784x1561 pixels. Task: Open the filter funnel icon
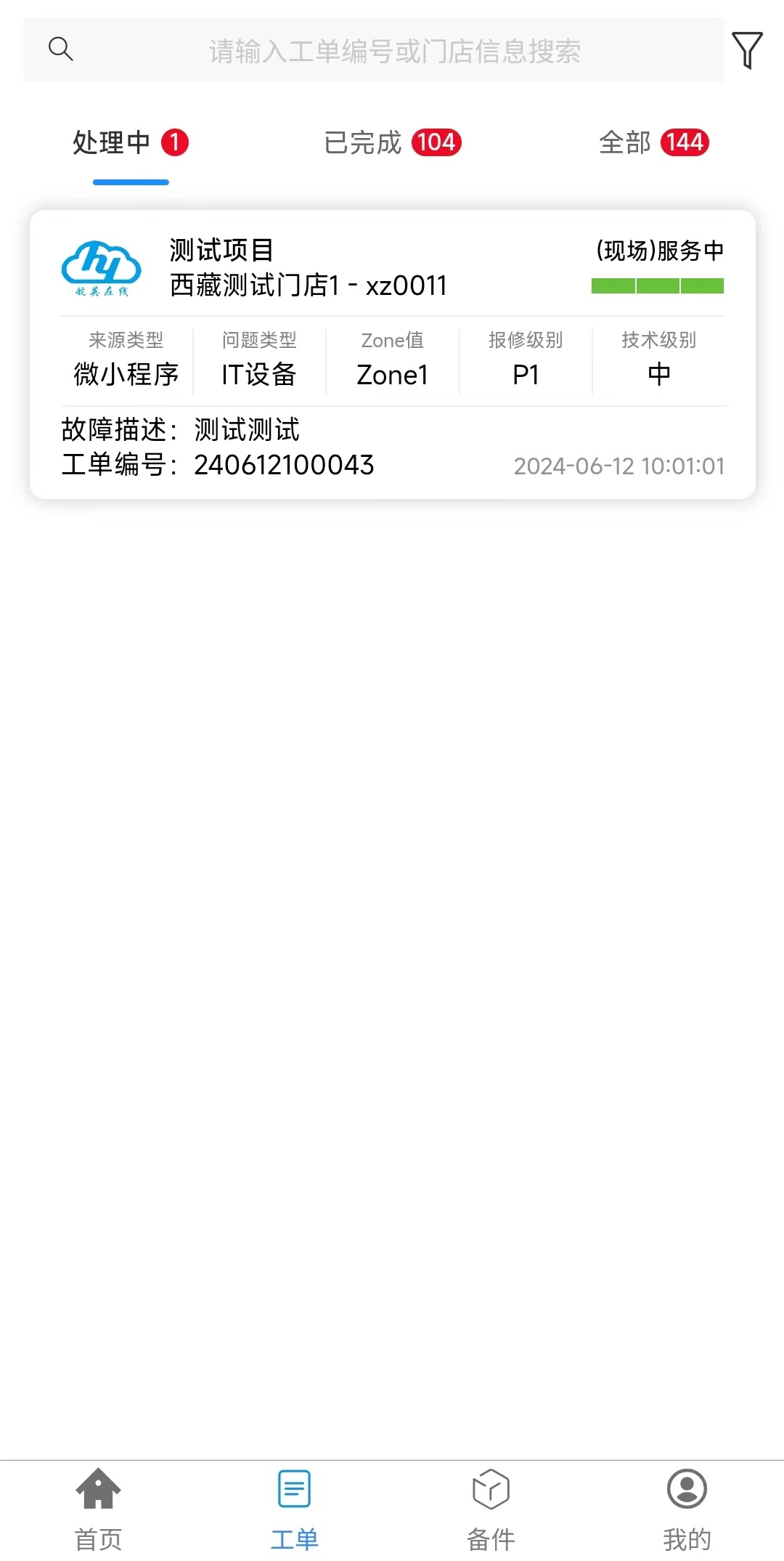(x=747, y=50)
